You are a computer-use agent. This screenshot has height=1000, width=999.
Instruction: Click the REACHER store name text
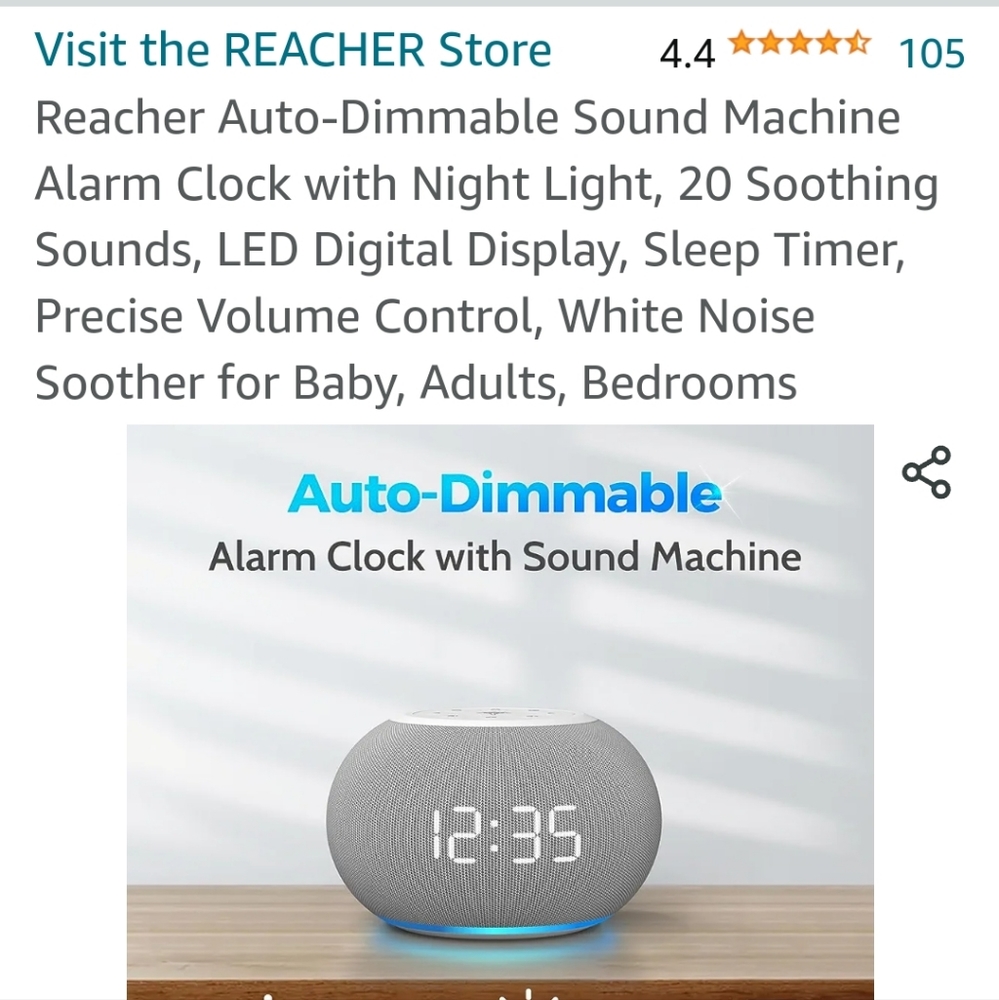pyautogui.click(x=292, y=49)
